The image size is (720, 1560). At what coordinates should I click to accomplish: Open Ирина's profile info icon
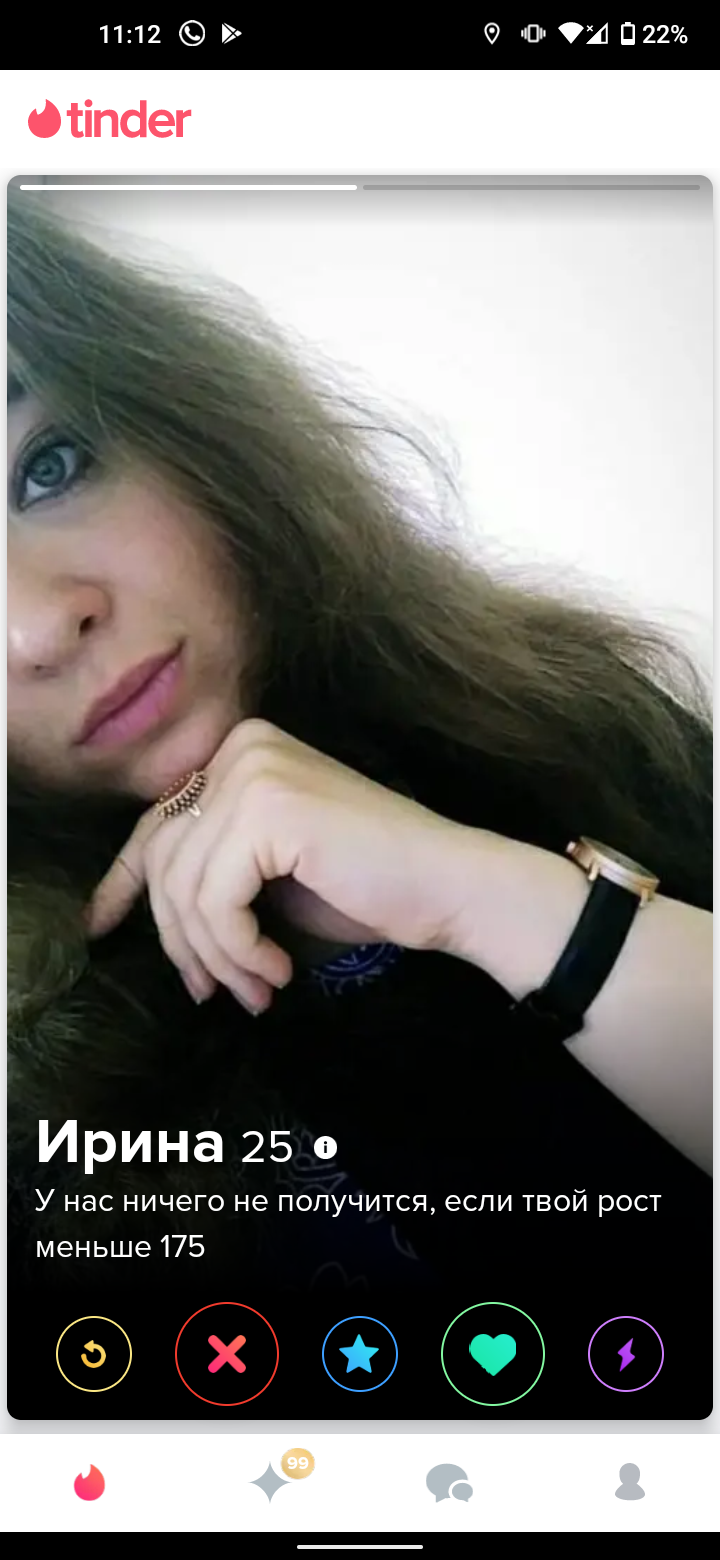tap(325, 1147)
